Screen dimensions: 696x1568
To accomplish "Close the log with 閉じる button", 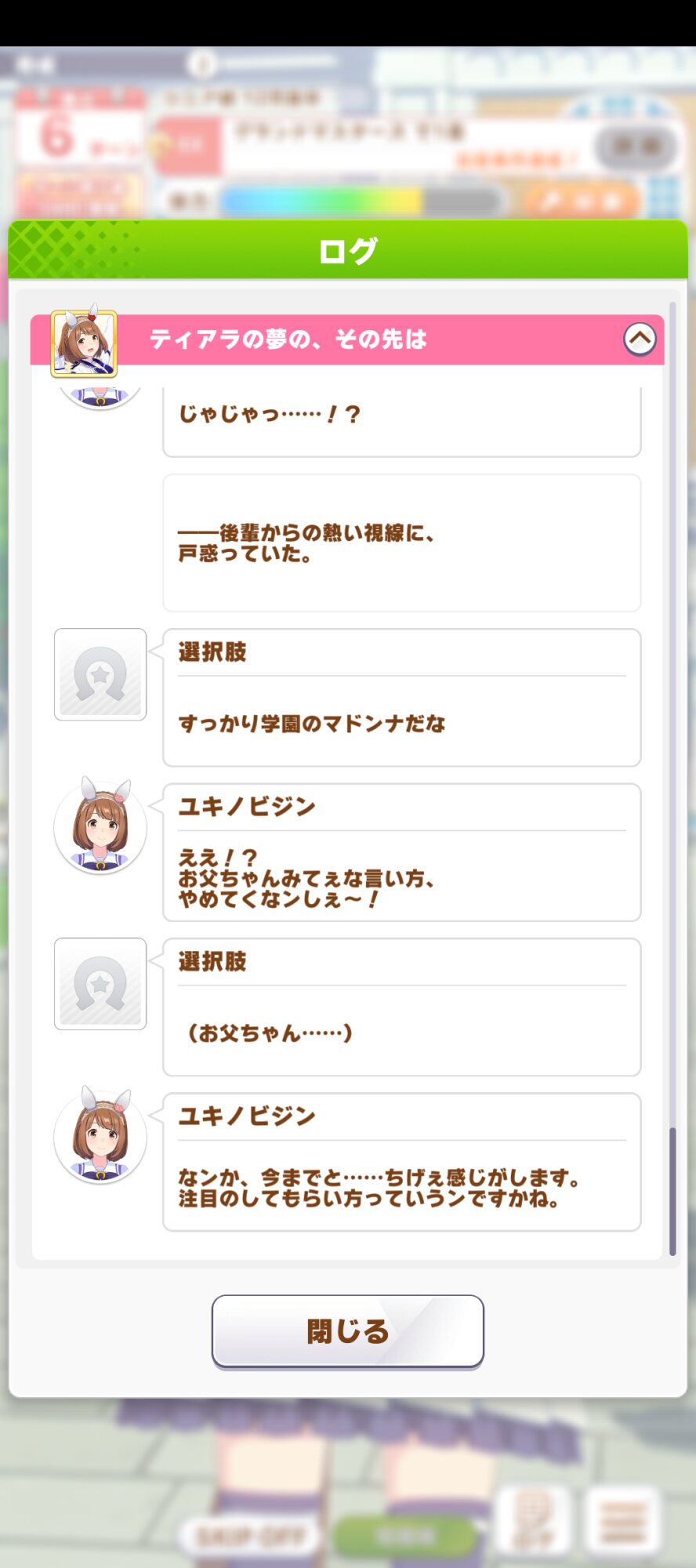I will pyautogui.click(x=347, y=1331).
